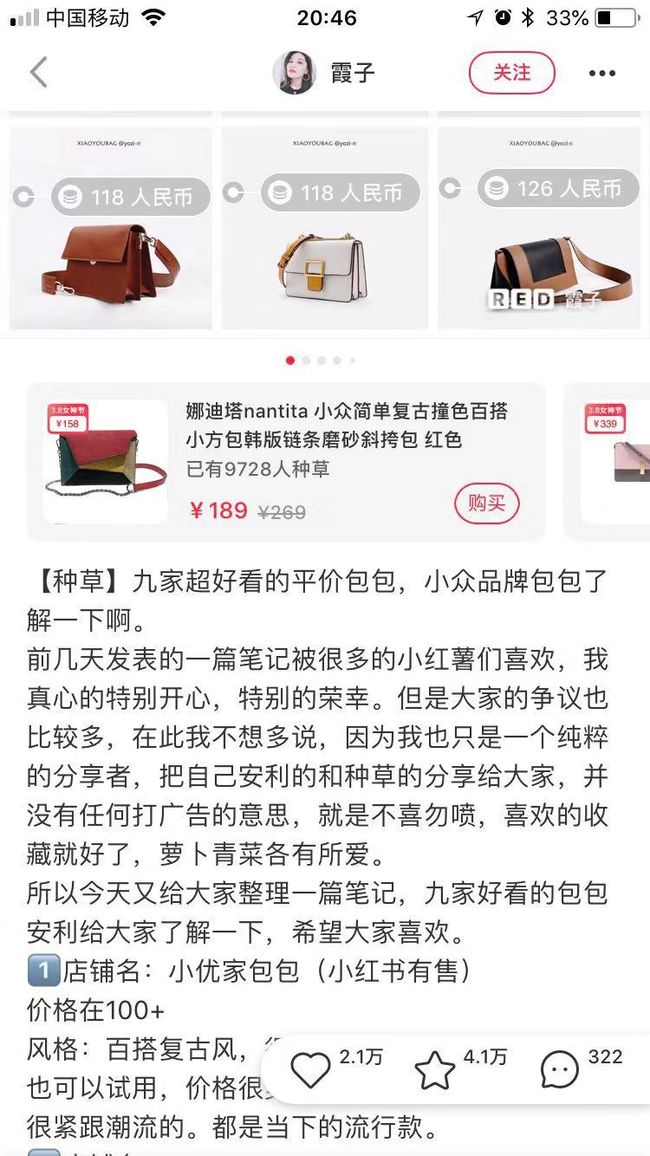
Task: Tap the 126 人民币 price tag
Action: [x=558, y=188]
